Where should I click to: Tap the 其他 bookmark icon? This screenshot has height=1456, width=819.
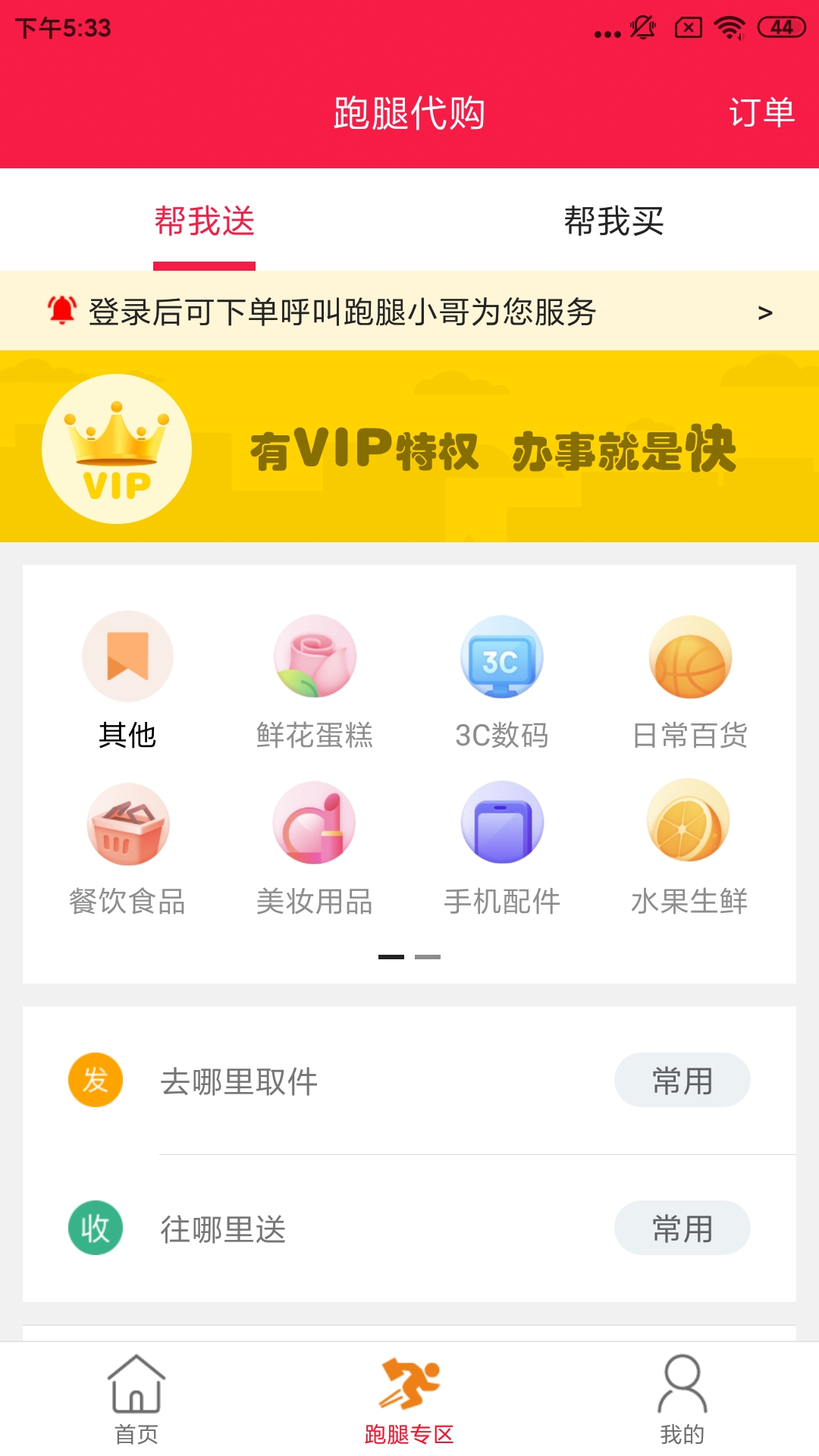pyautogui.click(x=129, y=657)
